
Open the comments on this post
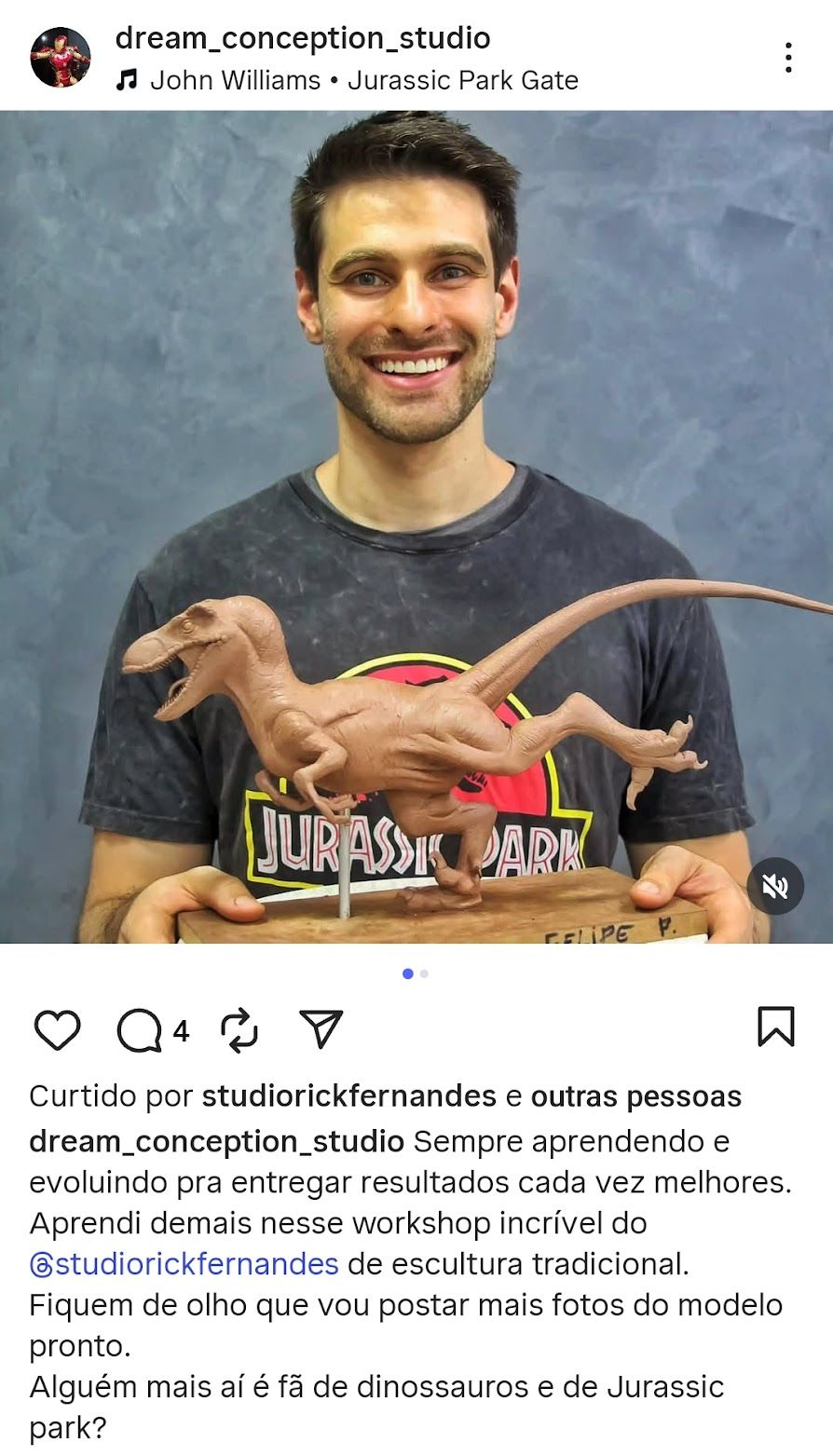click(140, 1030)
